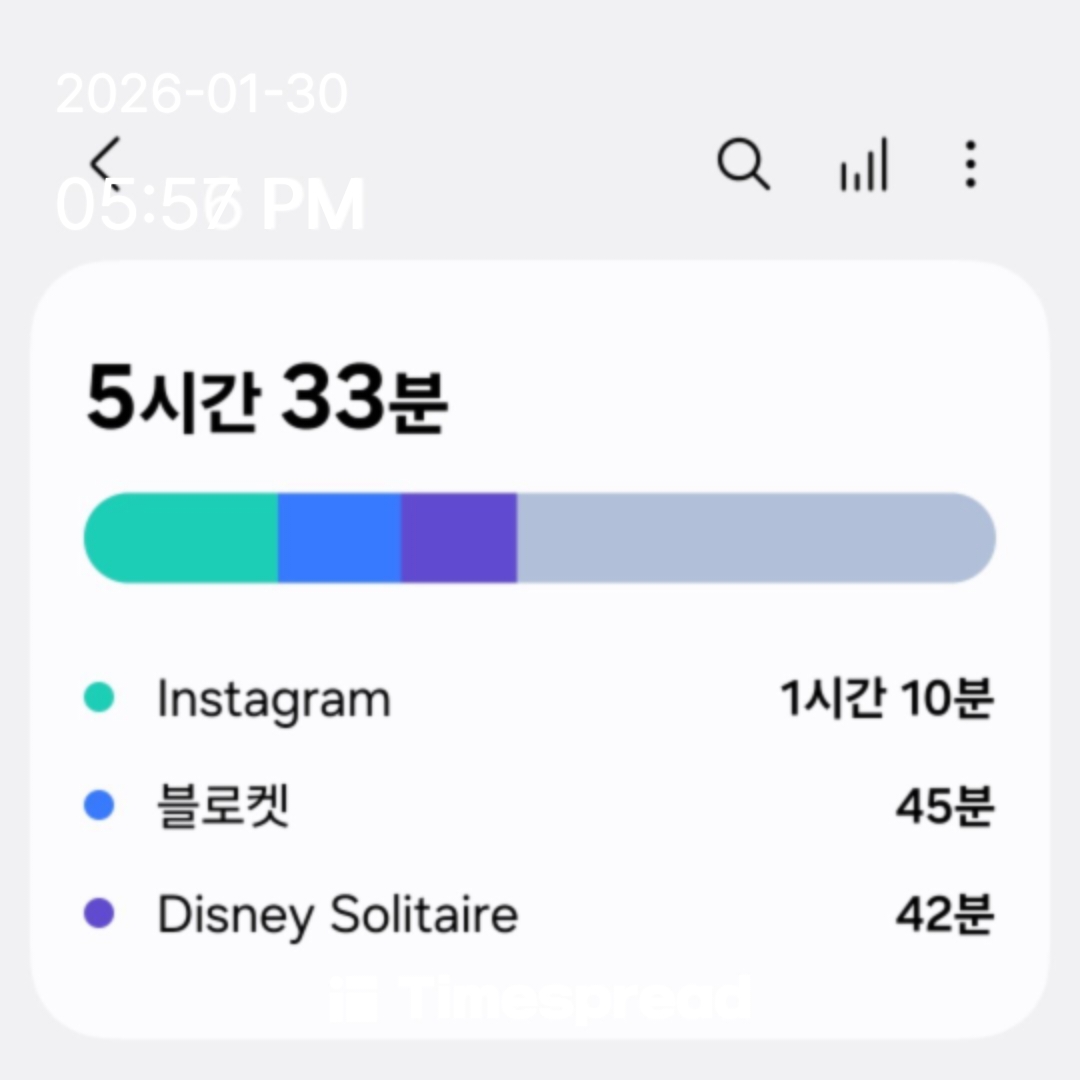Image resolution: width=1080 pixels, height=1080 pixels.
Task: Open Instagram usage details
Action: tap(538, 699)
